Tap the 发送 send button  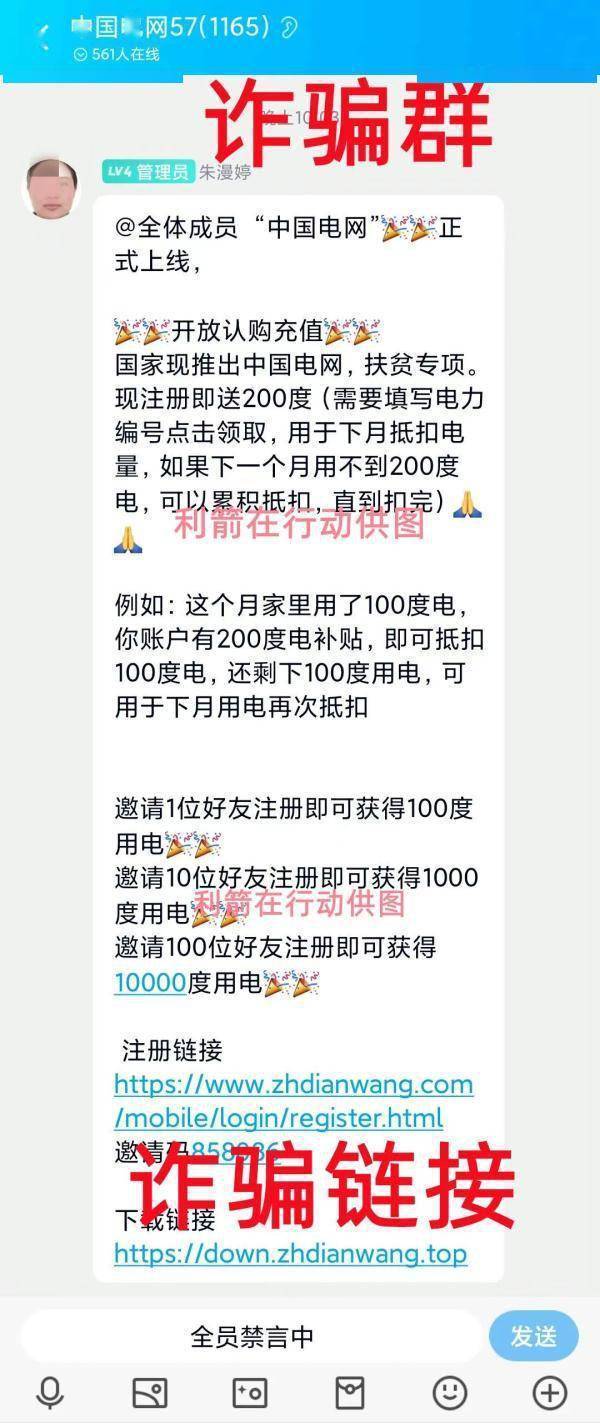[533, 1336]
